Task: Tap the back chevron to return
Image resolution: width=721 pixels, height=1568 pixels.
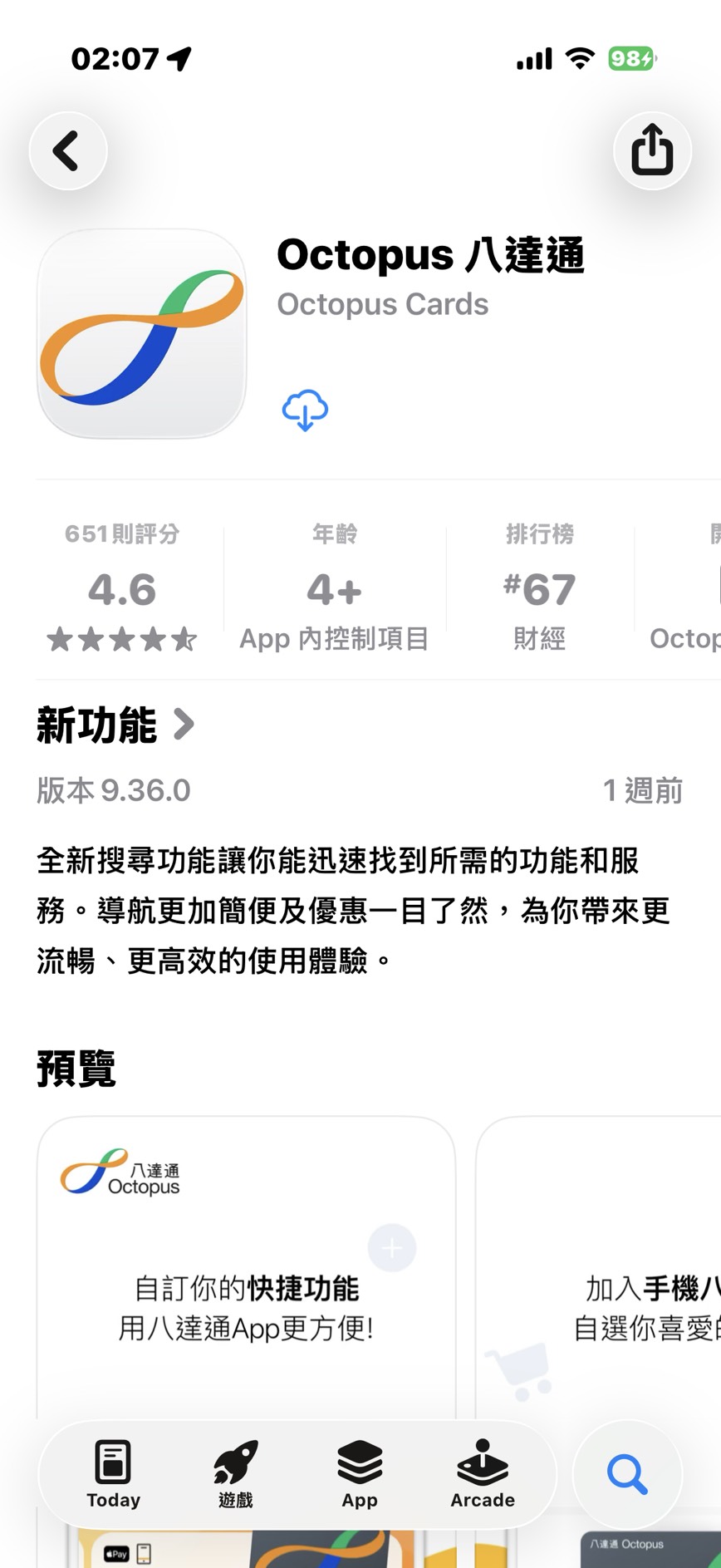Action: point(67,150)
